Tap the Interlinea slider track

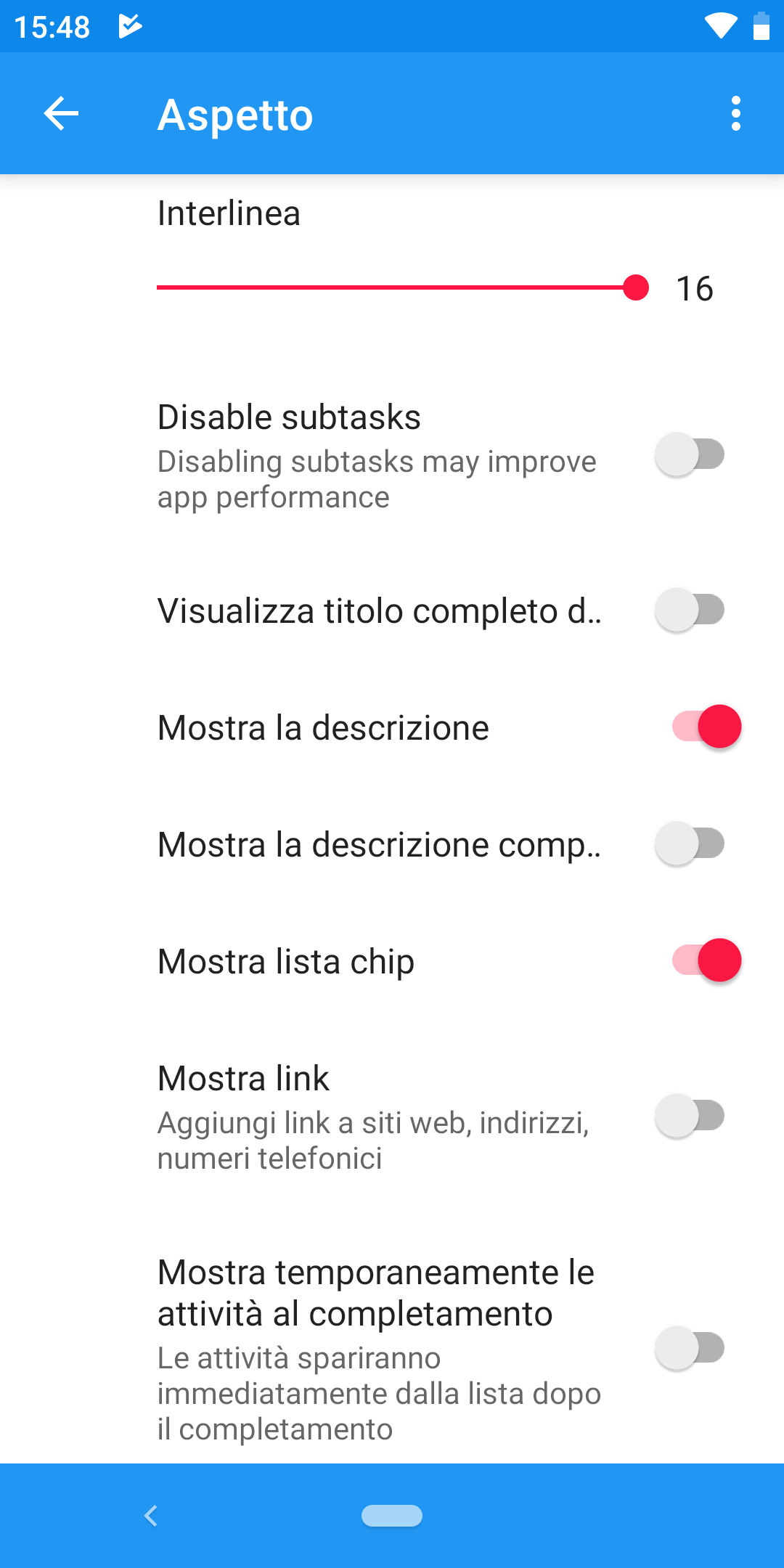coord(403,288)
